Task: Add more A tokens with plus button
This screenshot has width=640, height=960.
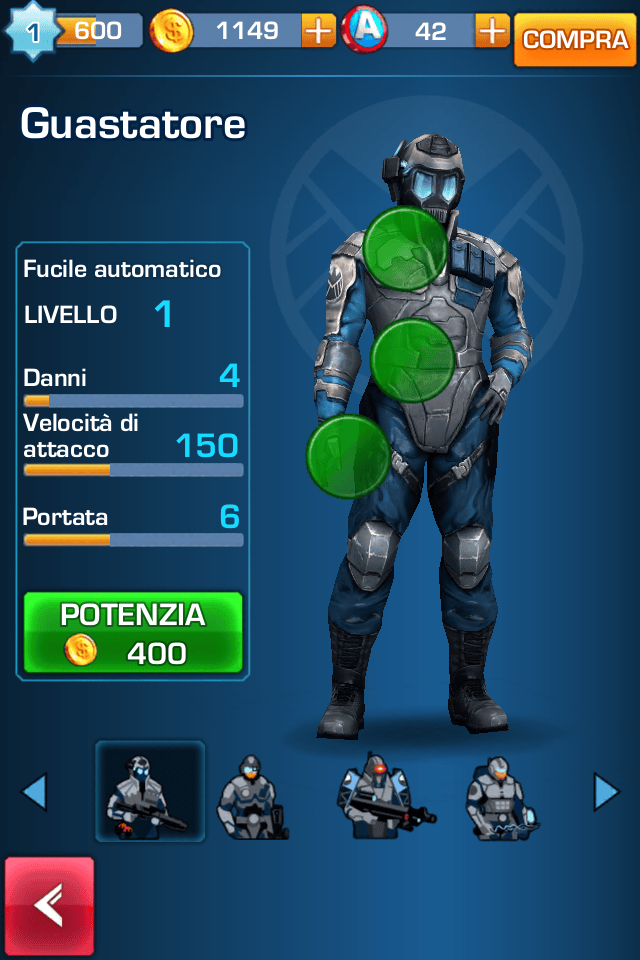Action: [492, 31]
